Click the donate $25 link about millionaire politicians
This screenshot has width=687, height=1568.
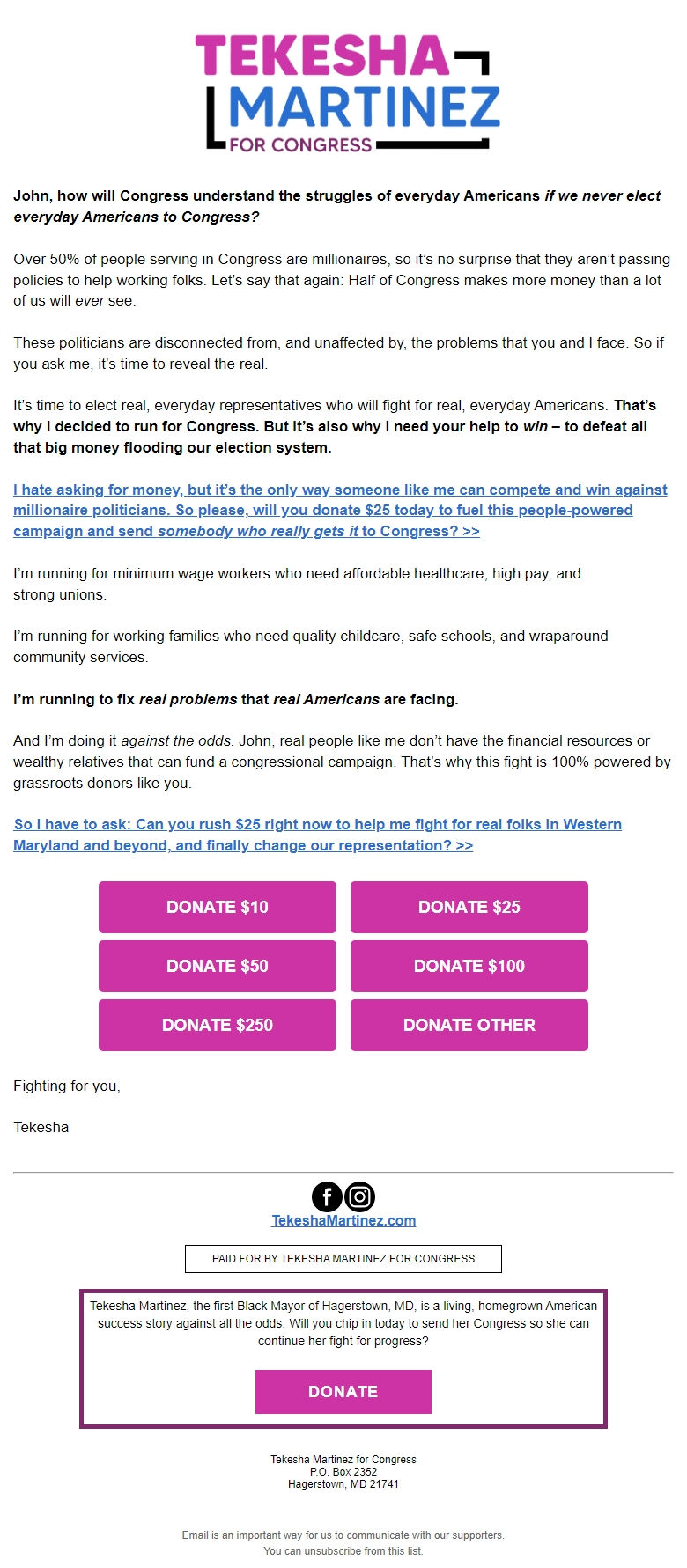(342, 510)
